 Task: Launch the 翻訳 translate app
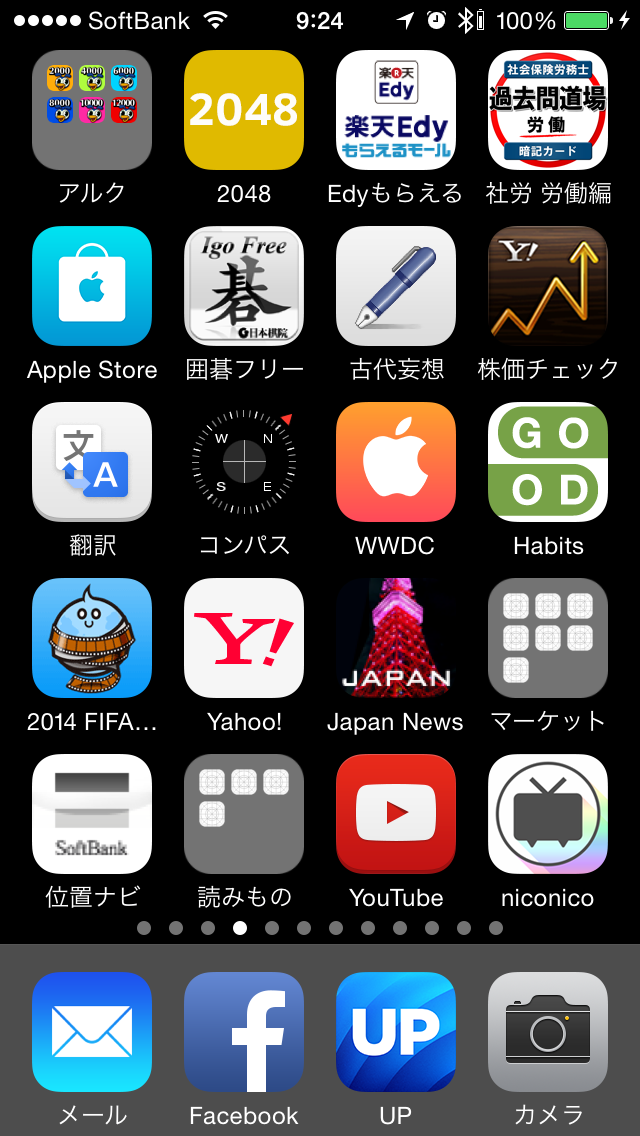pos(92,462)
